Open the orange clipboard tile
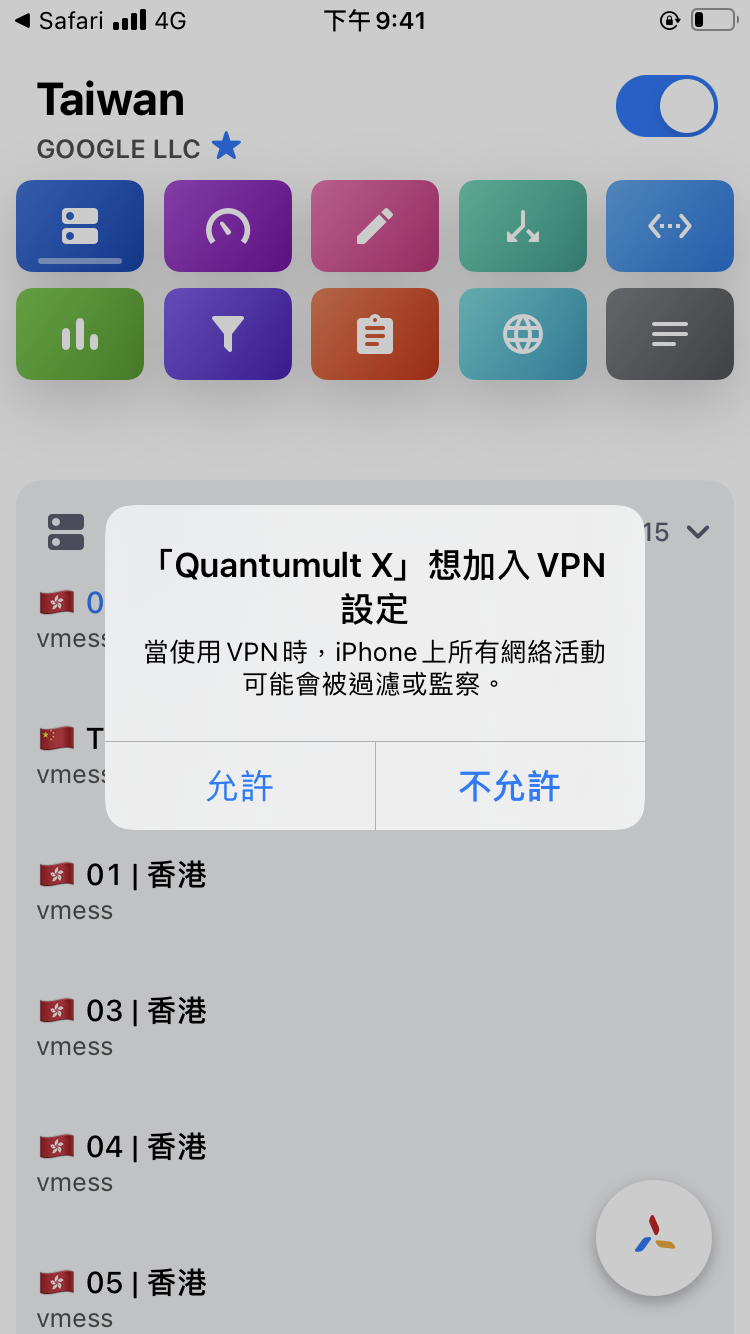The height and width of the screenshot is (1334, 750). pos(375,334)
